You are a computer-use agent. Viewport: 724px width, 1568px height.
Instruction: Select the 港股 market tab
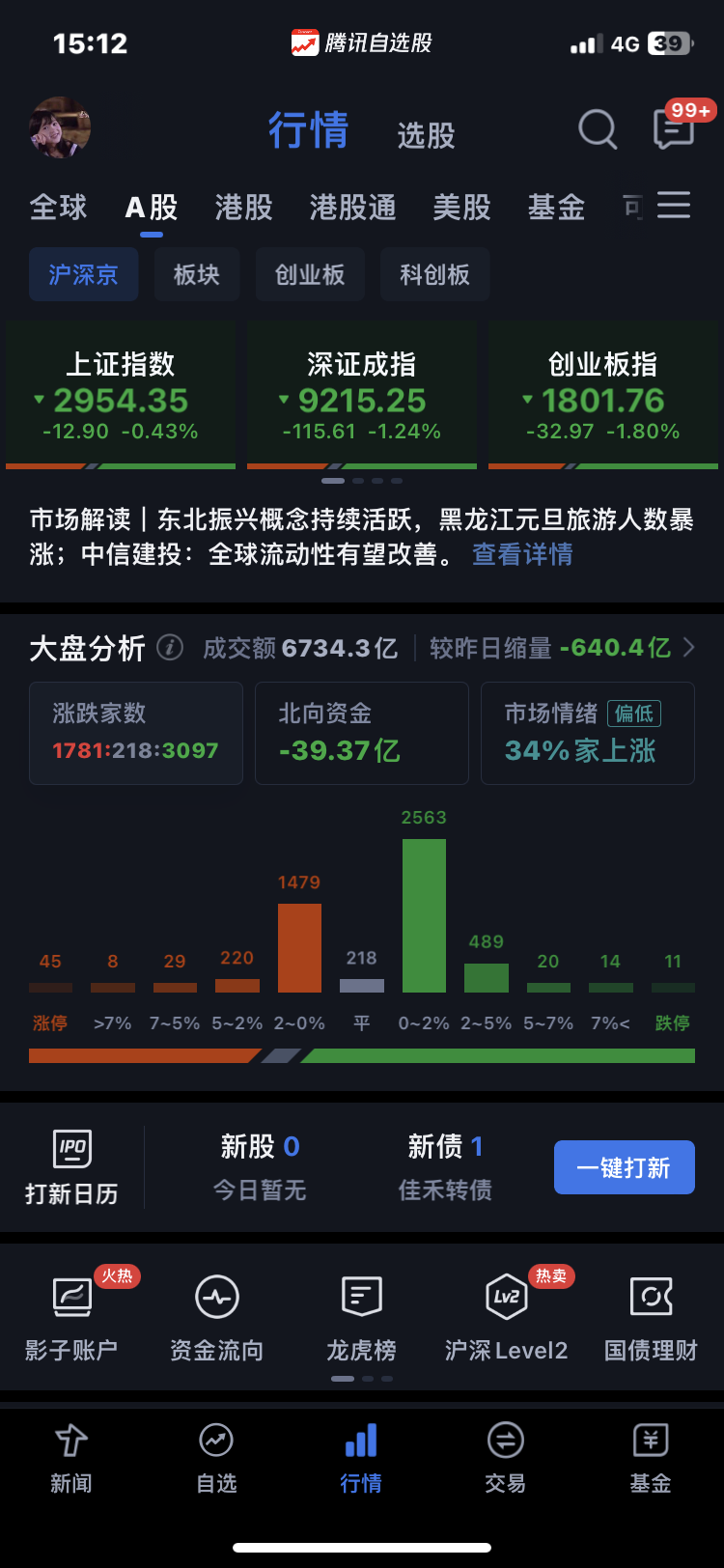[x=244, y=207]
